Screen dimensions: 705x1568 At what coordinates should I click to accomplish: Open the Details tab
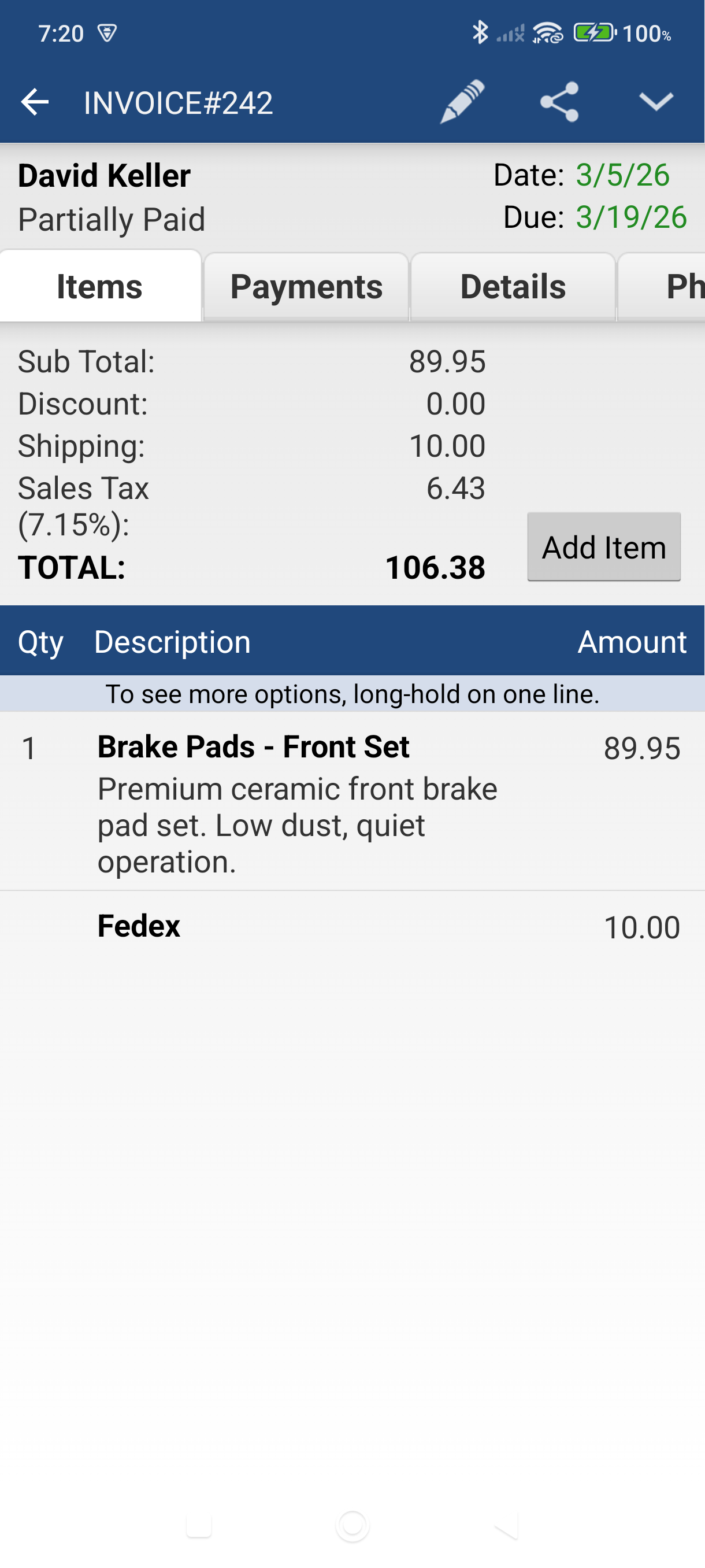click(x=513, y=287)
